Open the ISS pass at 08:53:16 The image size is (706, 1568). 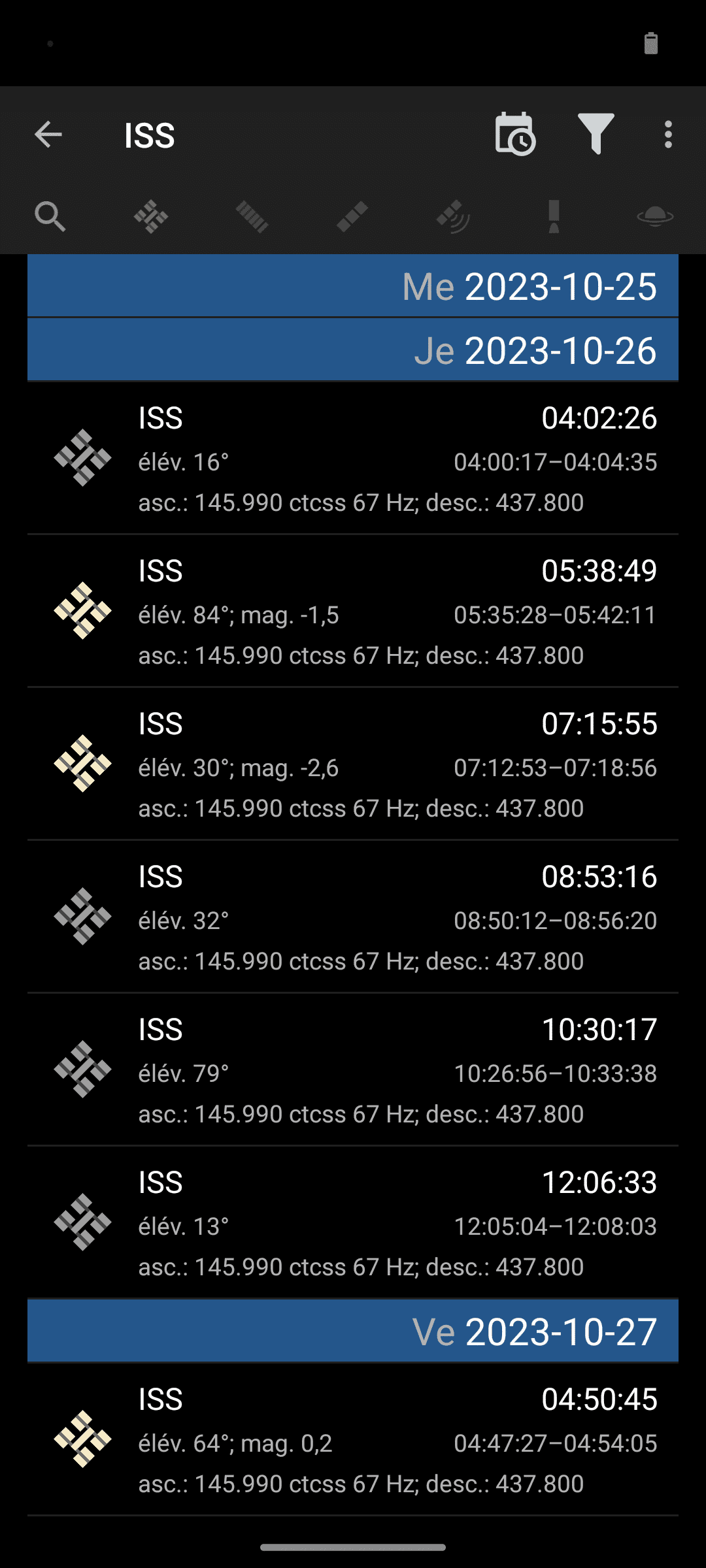pos(353,917)
